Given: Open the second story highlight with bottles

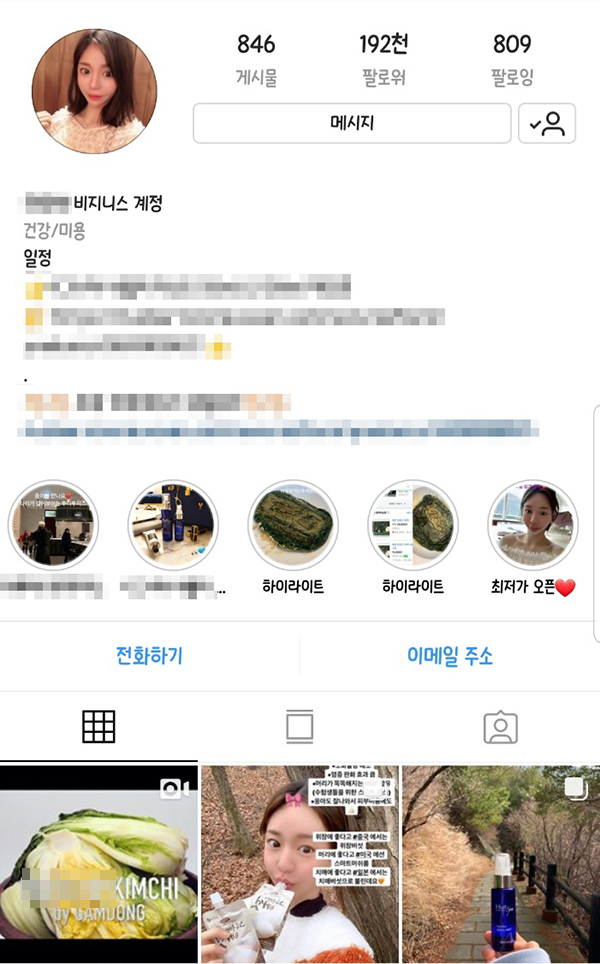Looking at the screenshot, I should tap(172, 526).
